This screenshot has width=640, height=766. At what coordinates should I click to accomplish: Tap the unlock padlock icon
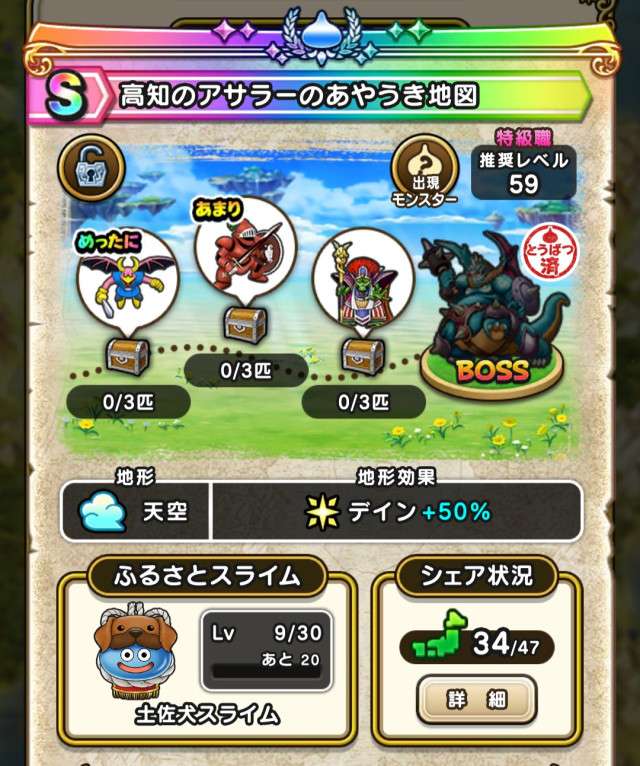click(x=91, y=168)
